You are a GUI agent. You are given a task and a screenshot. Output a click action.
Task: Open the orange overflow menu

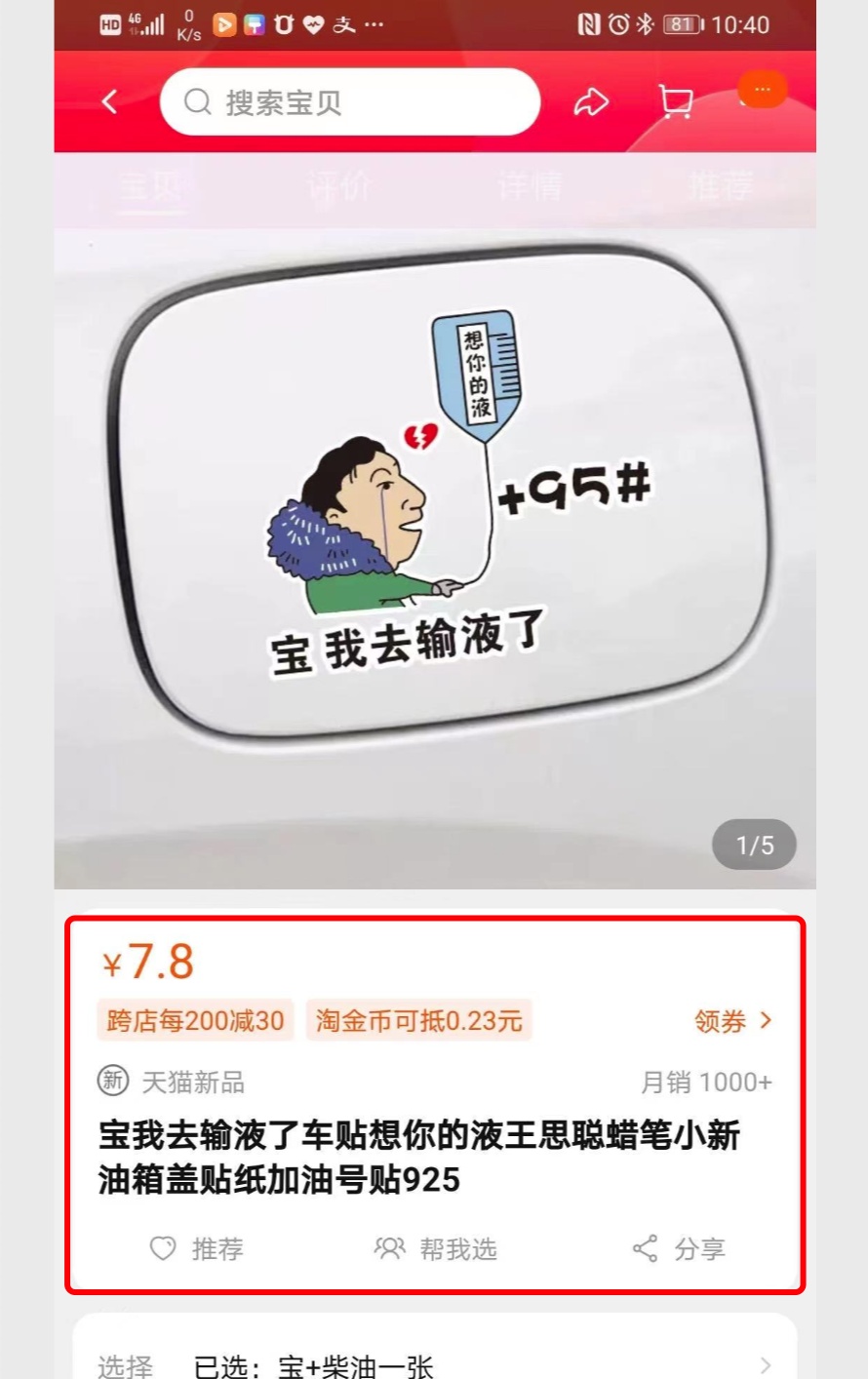pyautogui.click(x=762, y=90)
